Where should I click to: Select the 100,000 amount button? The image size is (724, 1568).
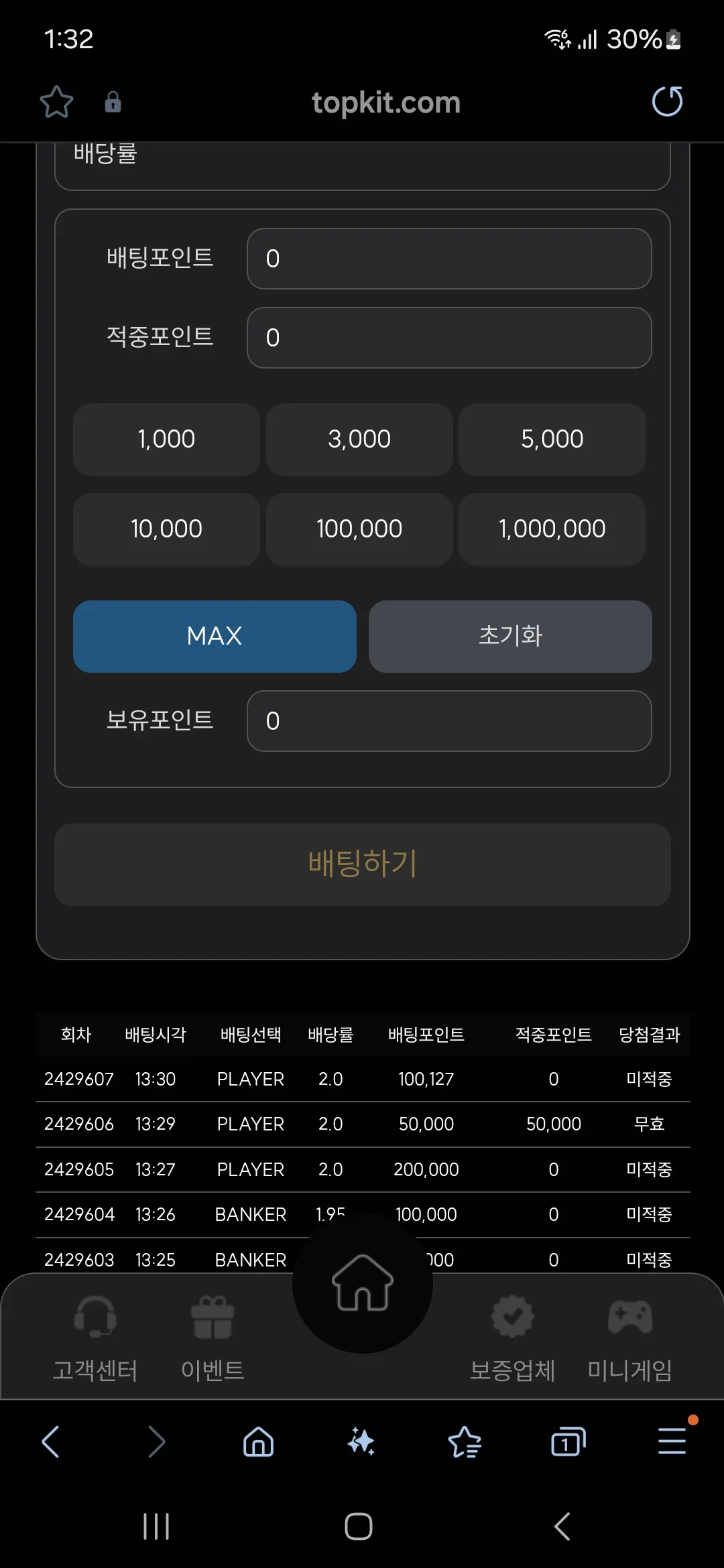click(x=359, y=529)
